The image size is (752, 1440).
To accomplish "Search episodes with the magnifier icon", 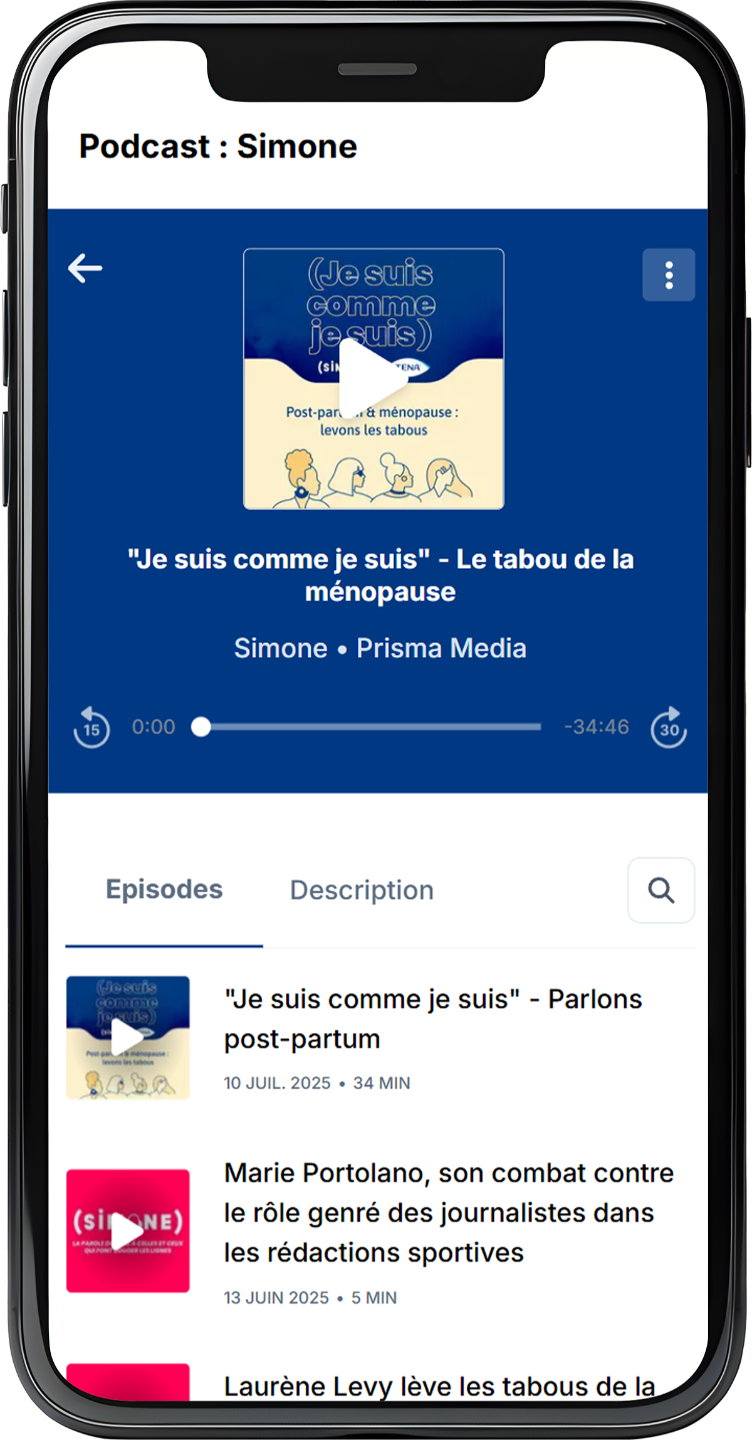I will click(x=660, y=890).
